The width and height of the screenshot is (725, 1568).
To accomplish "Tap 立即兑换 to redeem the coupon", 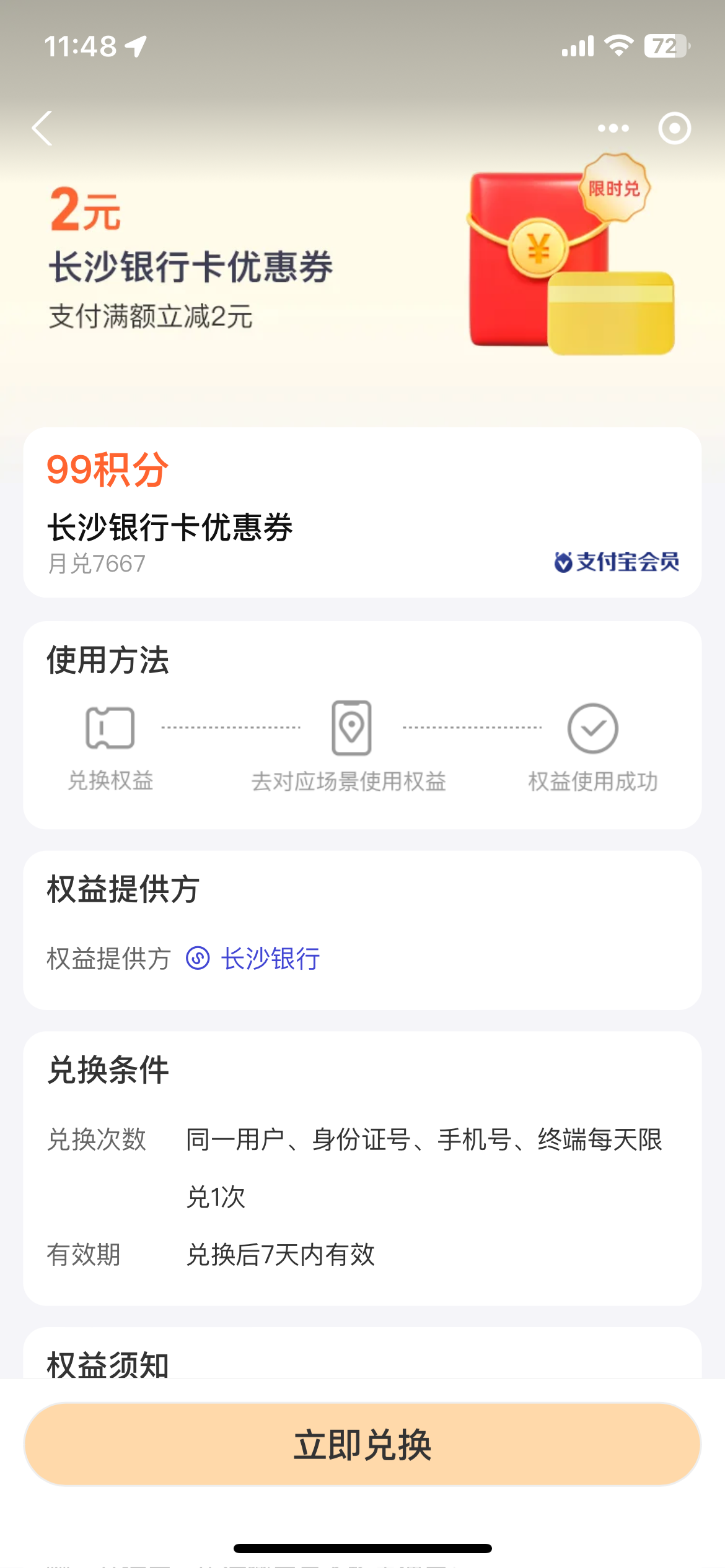I will point(362,1444).
